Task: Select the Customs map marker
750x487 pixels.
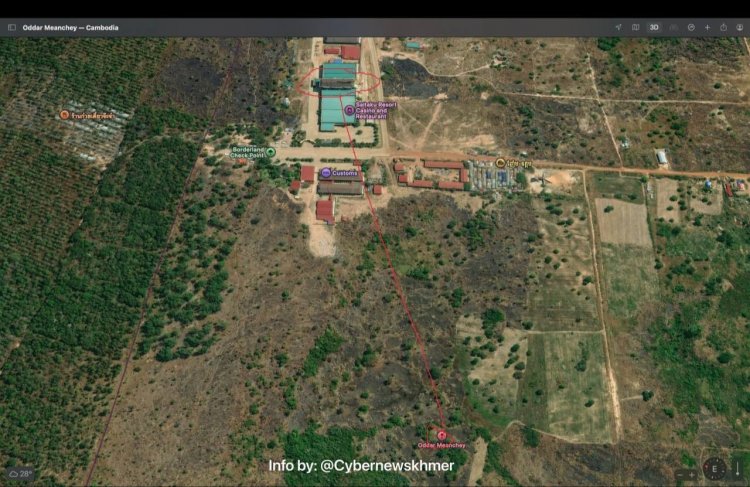Action: (326, 173)
